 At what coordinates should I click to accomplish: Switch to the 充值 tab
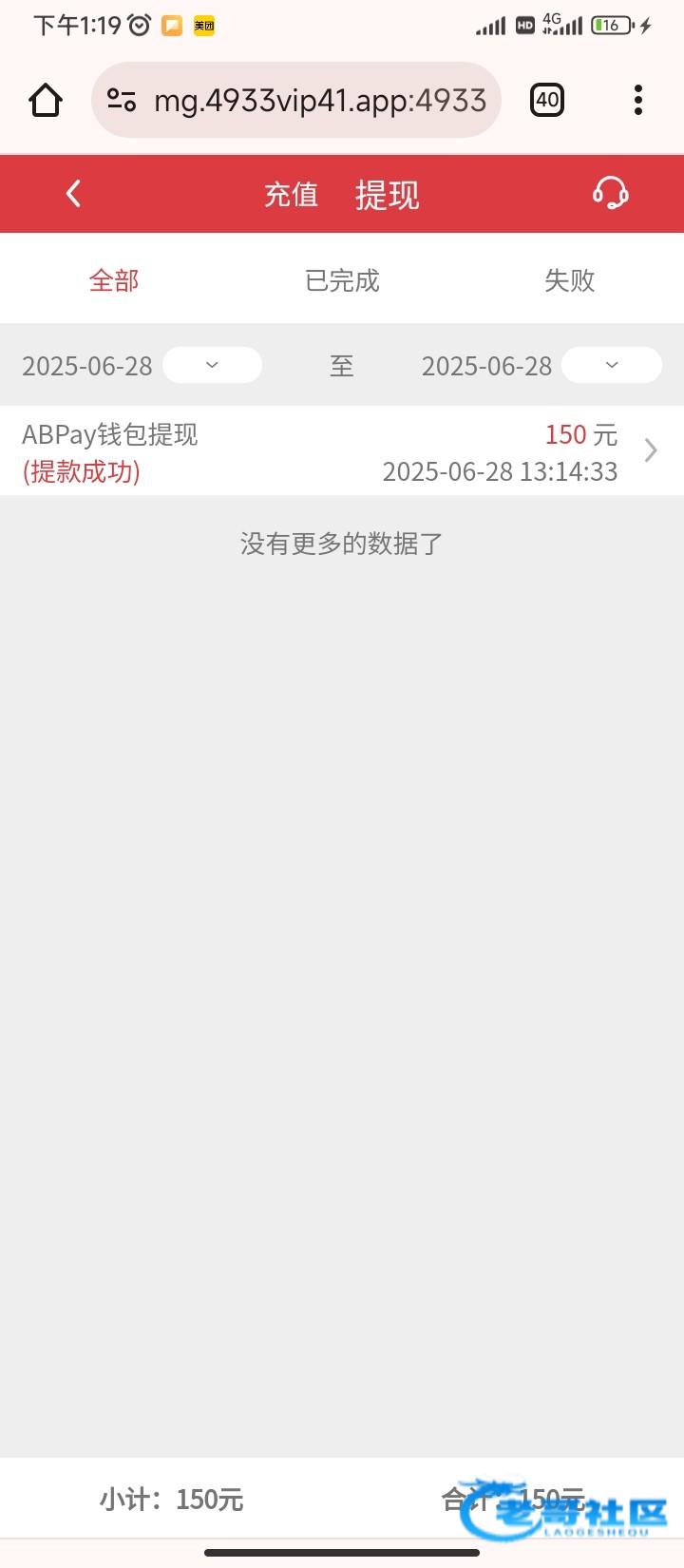[x=291, y=195]
